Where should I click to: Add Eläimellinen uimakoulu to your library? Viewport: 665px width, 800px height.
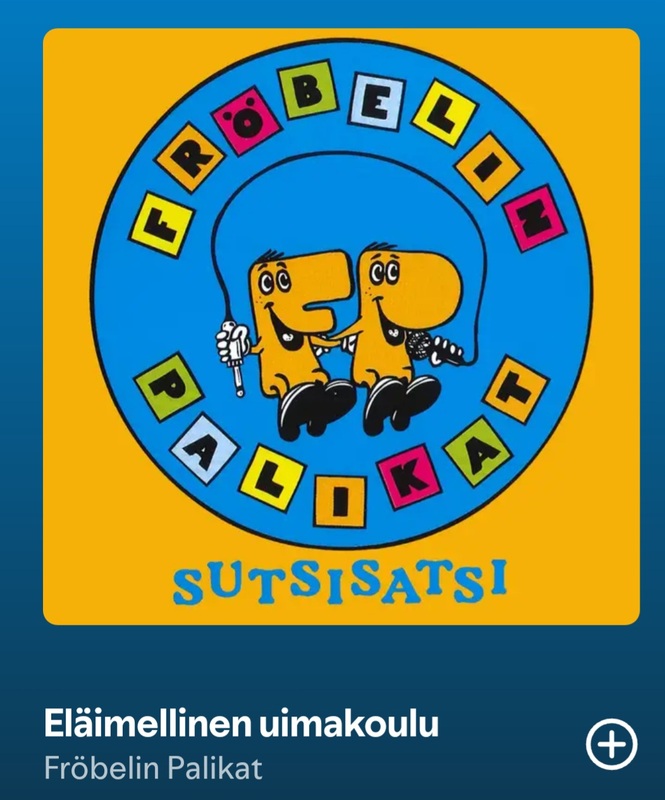611,745
